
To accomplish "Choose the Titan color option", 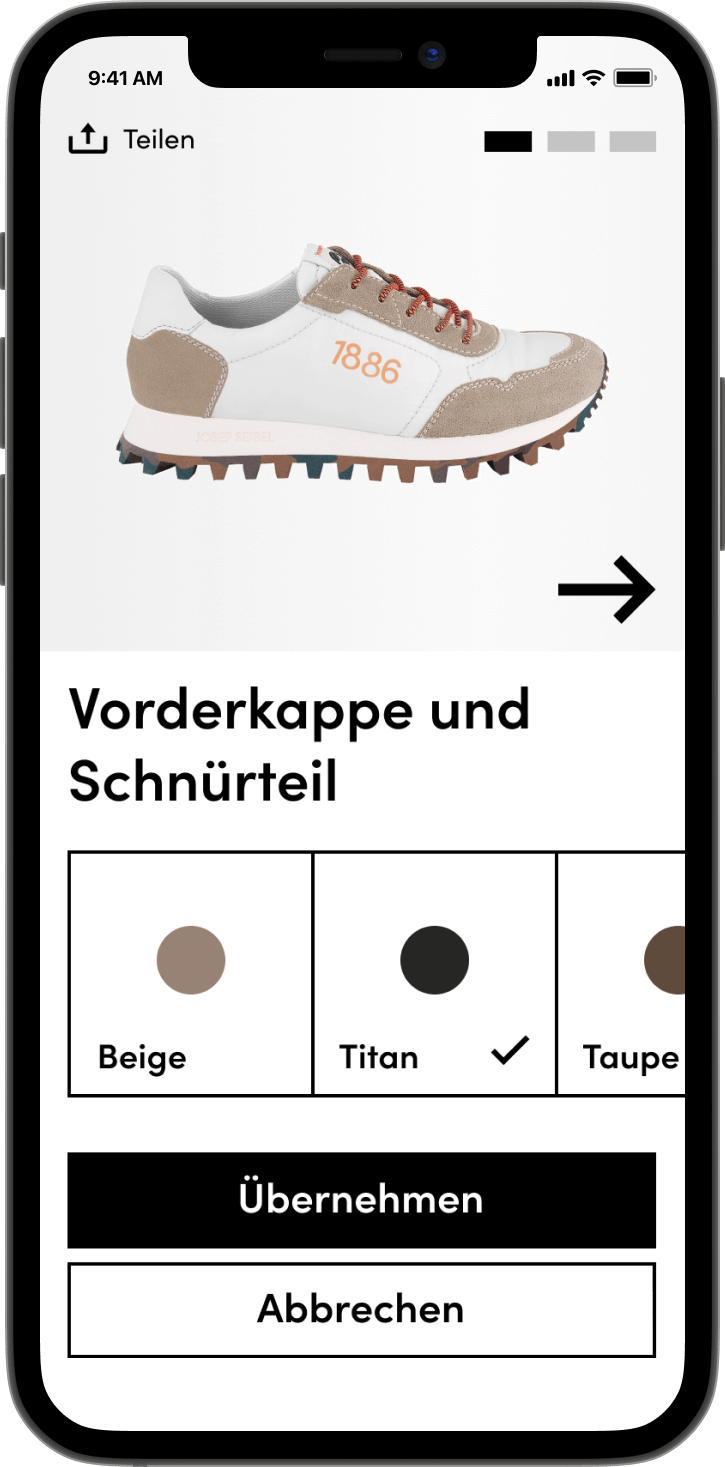I will pos(434,973).
